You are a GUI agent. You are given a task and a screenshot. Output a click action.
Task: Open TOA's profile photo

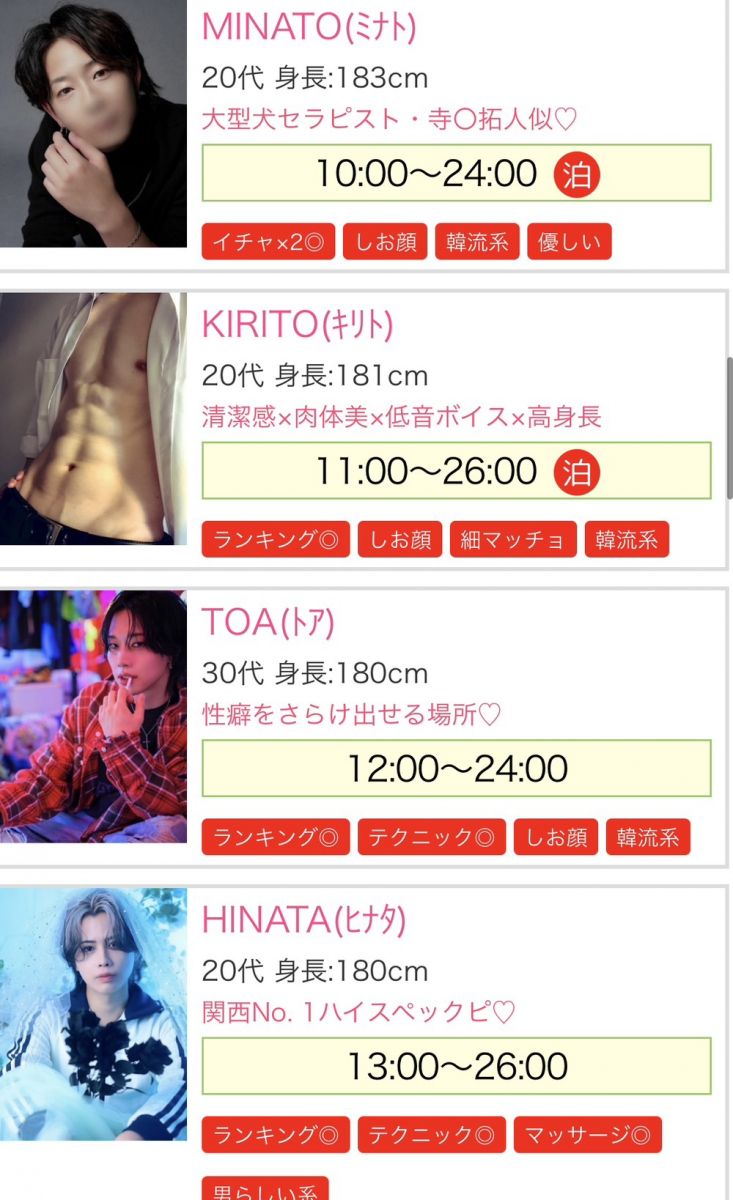(93, 716)
